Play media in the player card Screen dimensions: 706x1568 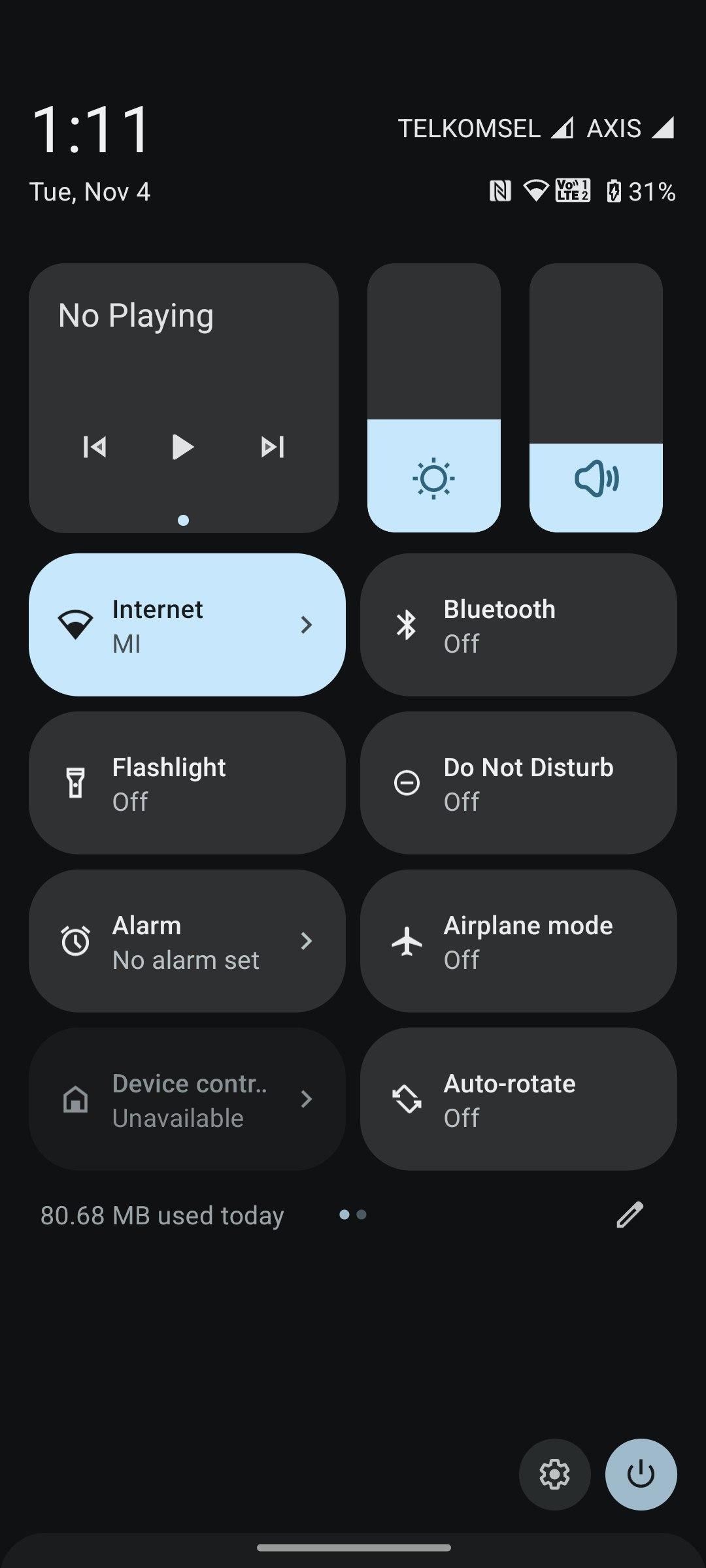point(182,448)
